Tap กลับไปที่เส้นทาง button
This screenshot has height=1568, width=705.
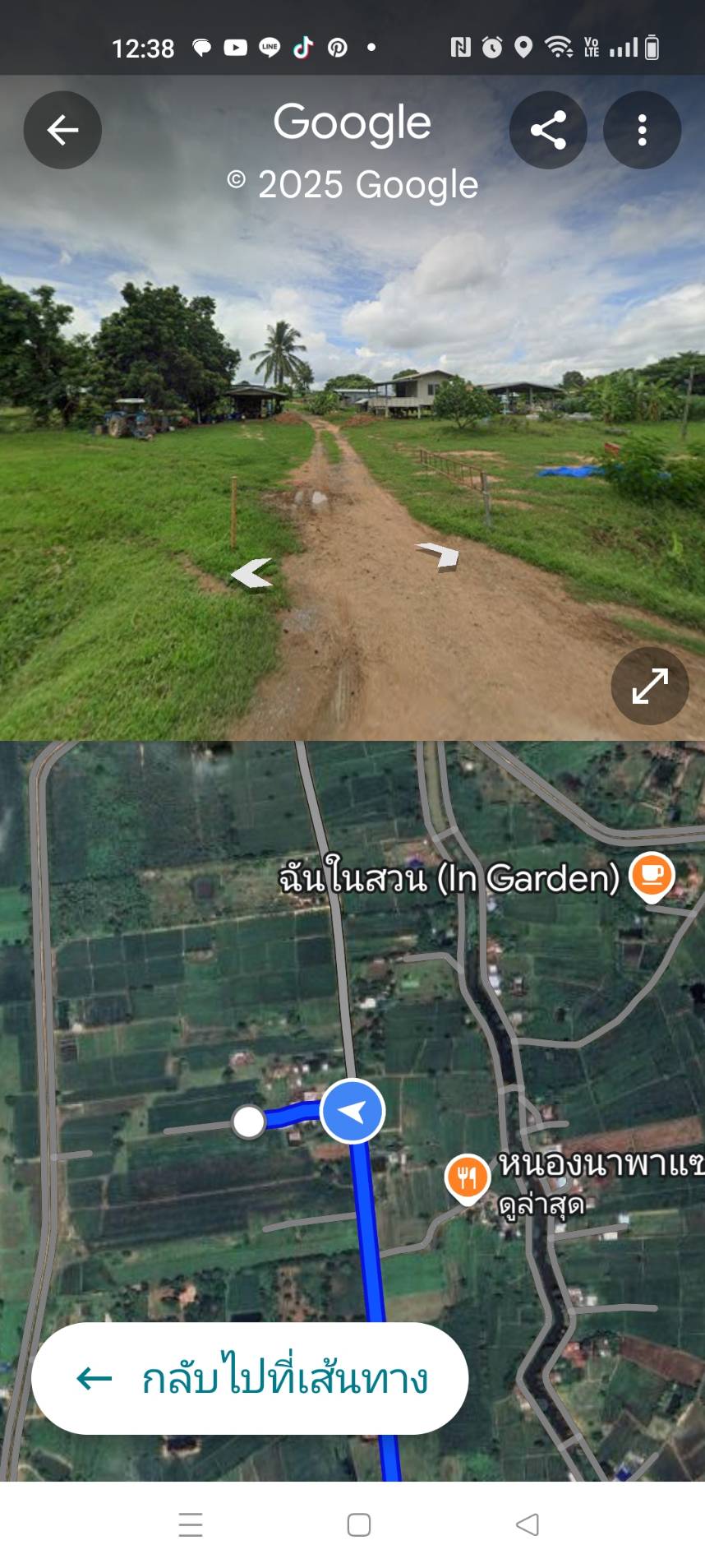click(x=250, y=1379)
